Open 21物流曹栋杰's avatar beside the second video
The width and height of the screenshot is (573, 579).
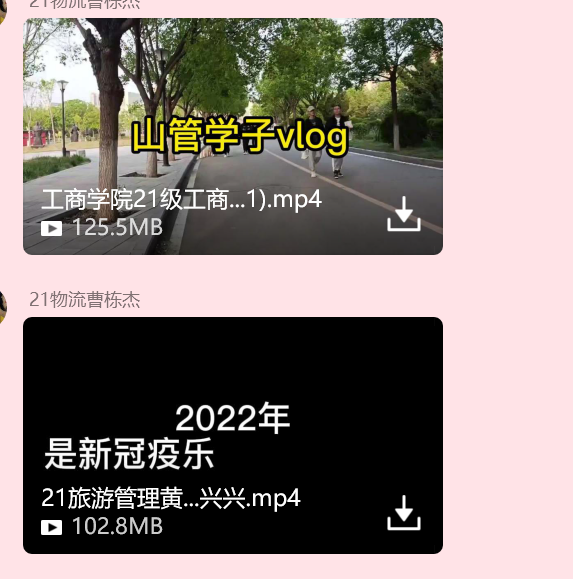tap(3, 308)
